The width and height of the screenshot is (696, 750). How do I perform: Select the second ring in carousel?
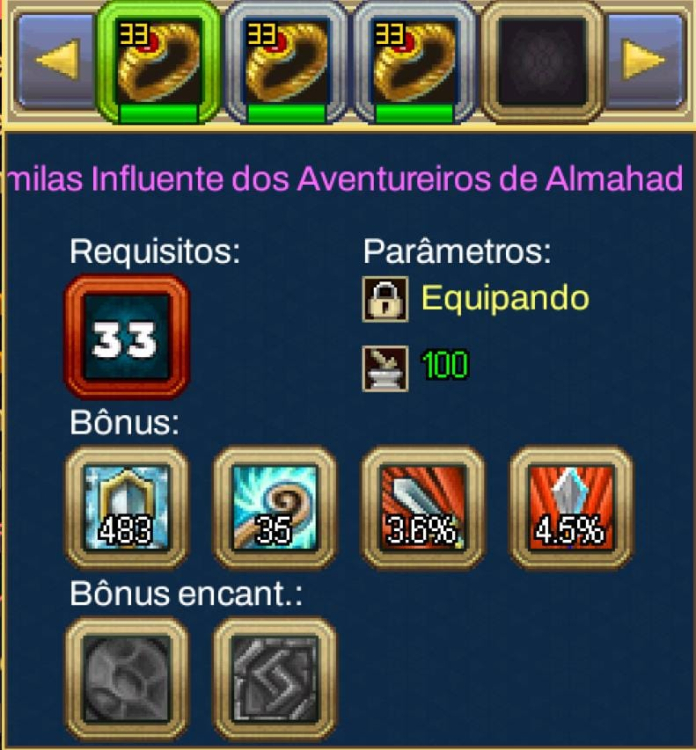point(287,62)
